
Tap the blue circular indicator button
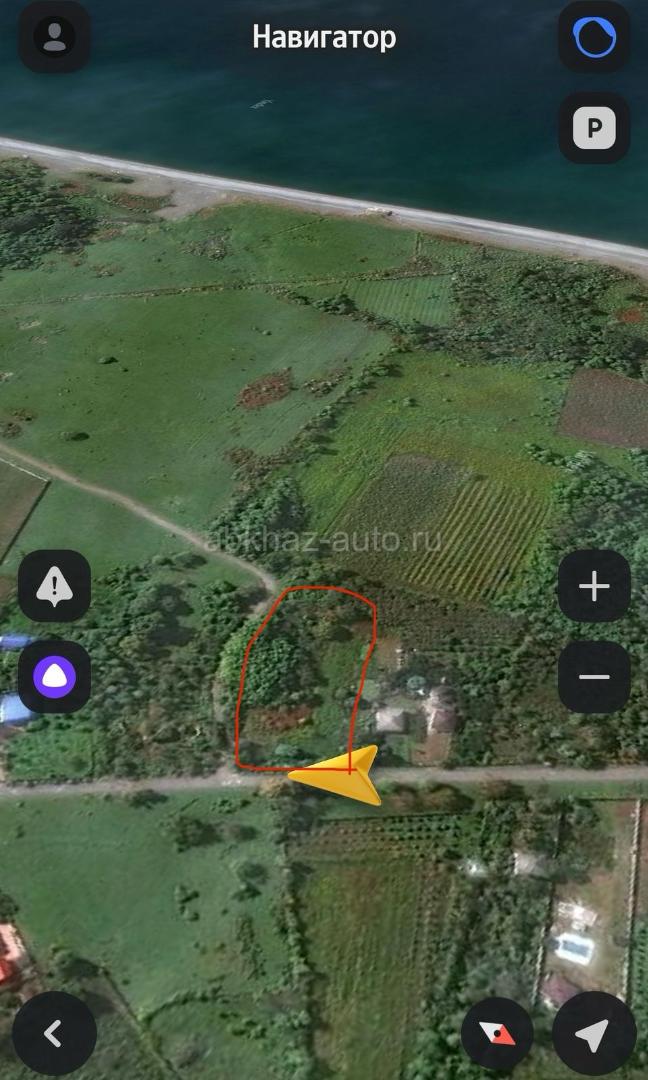[594, 37]
